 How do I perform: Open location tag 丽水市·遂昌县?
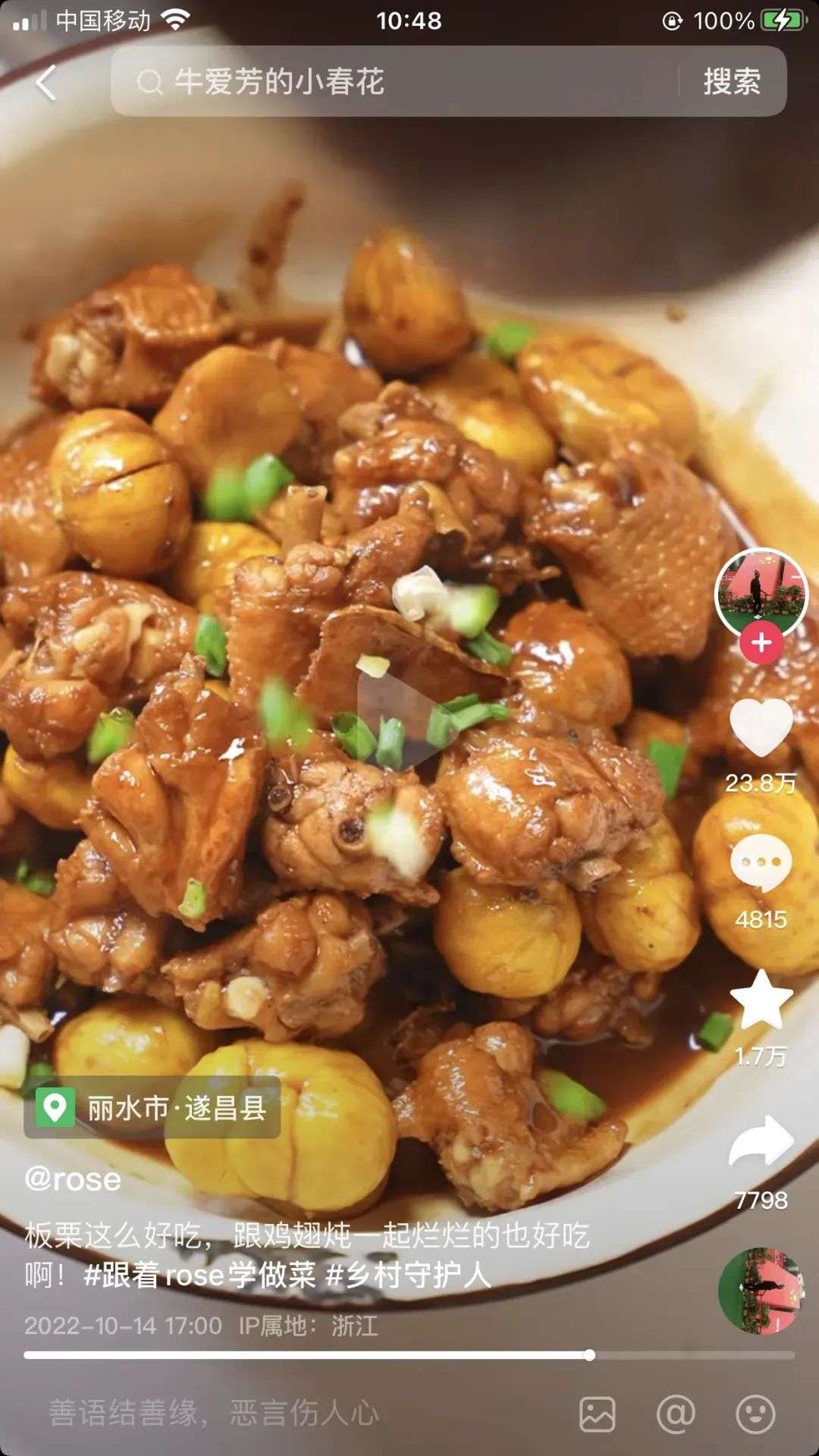click(153, 1109)
